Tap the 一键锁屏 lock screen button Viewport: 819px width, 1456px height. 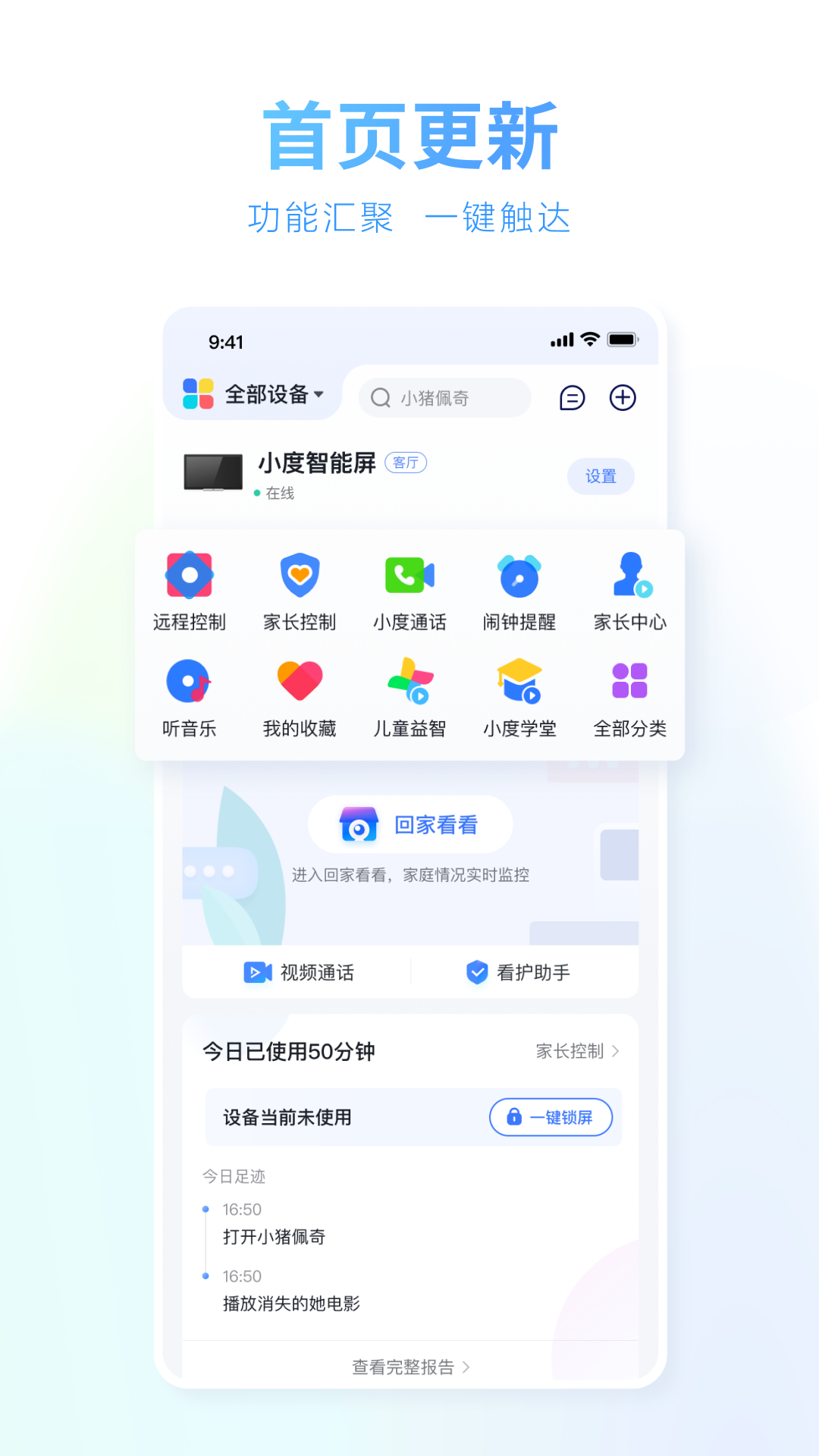pyautogui.click(x=552, y=1116)
